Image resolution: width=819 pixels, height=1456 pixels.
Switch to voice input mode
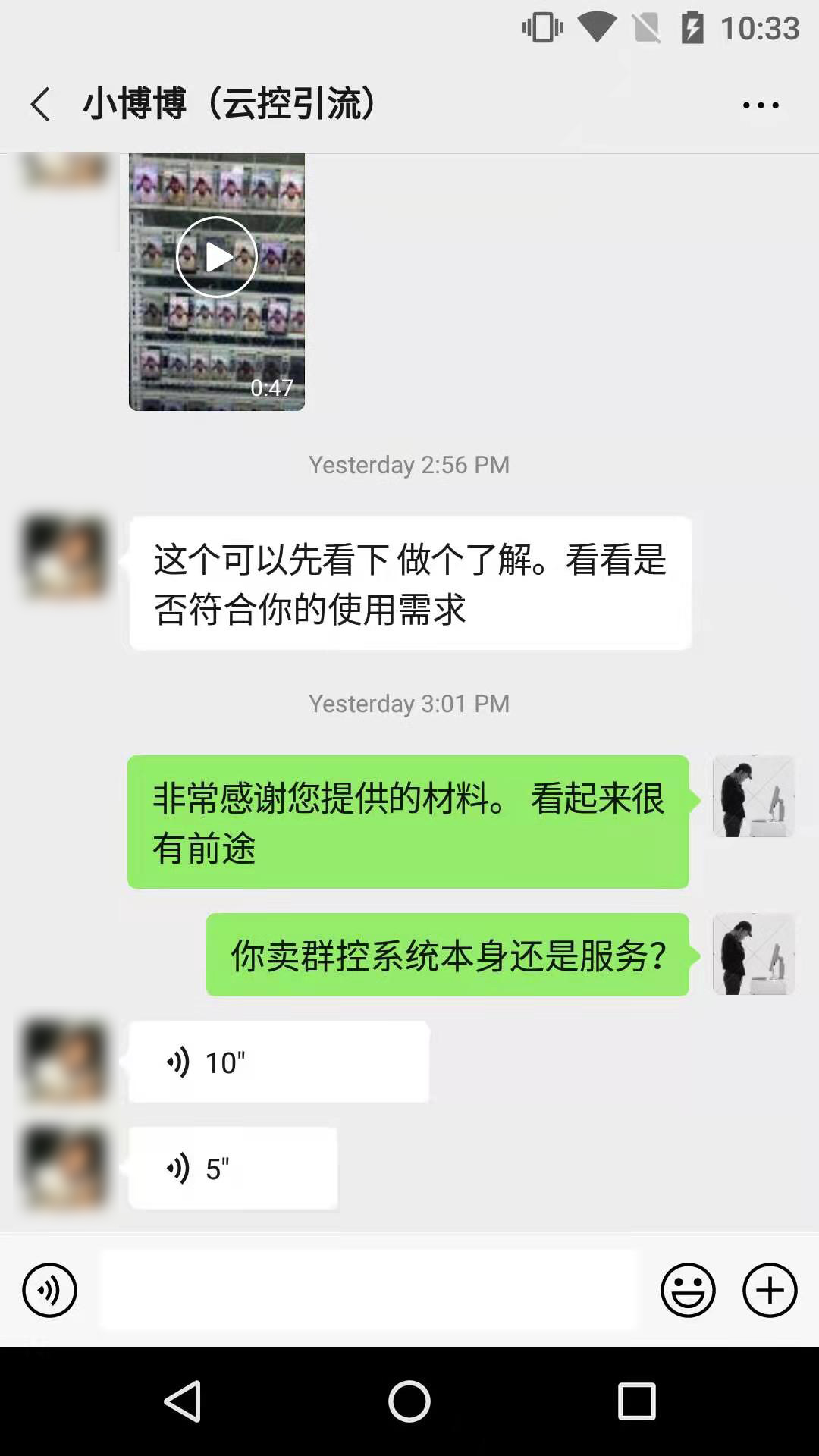tap(49, 1290)
